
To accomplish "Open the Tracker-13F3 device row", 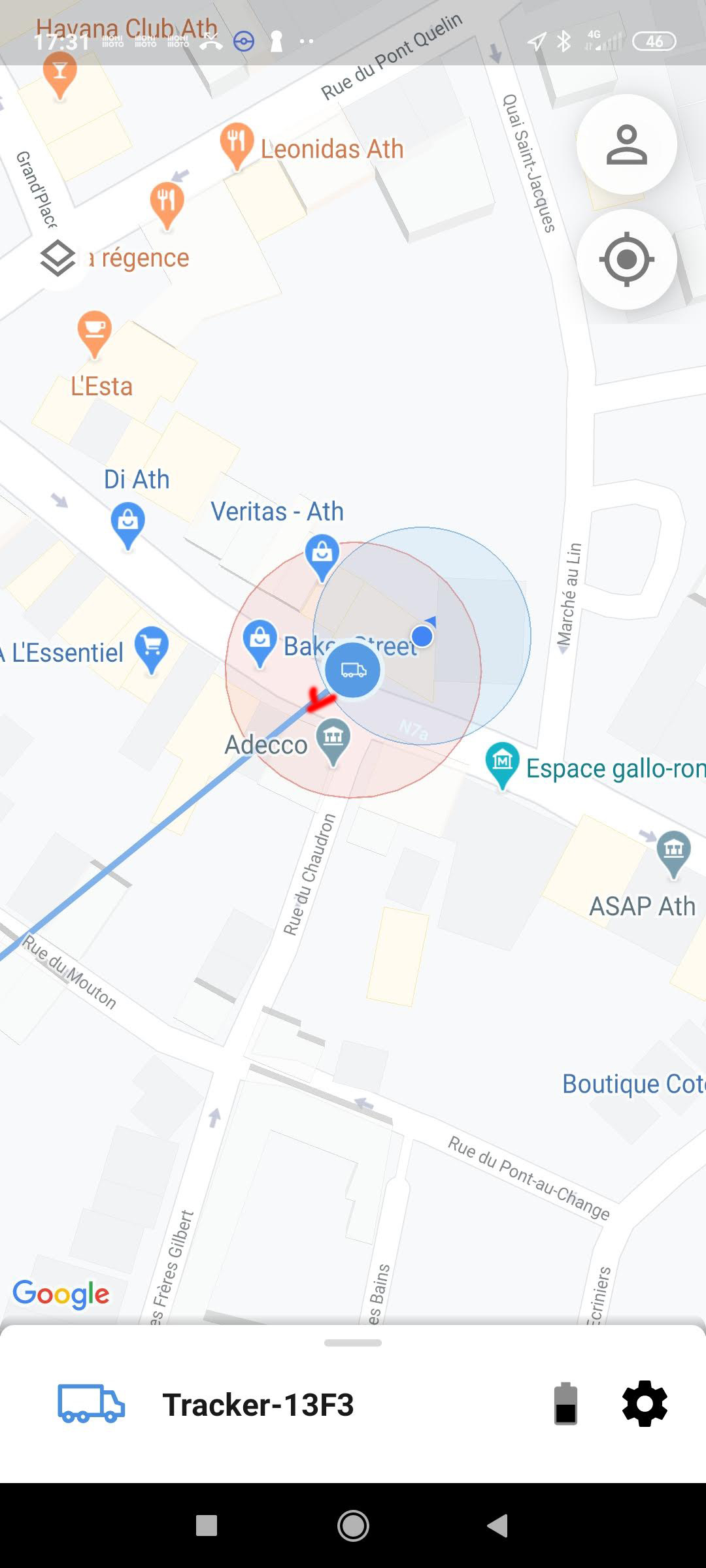I will tap(258, 1405).
